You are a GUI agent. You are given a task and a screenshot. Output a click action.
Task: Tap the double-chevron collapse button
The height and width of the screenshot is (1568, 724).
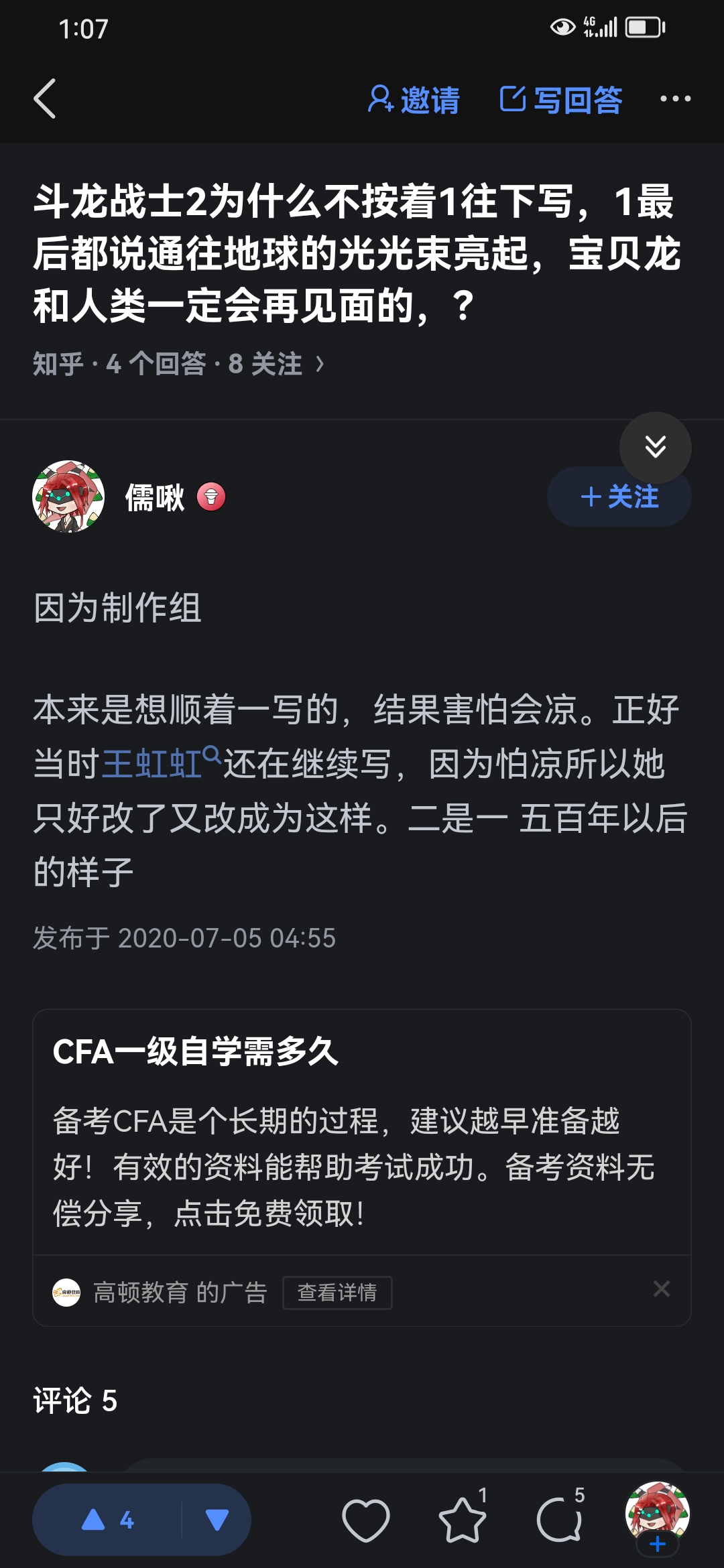tap(655, 447)
